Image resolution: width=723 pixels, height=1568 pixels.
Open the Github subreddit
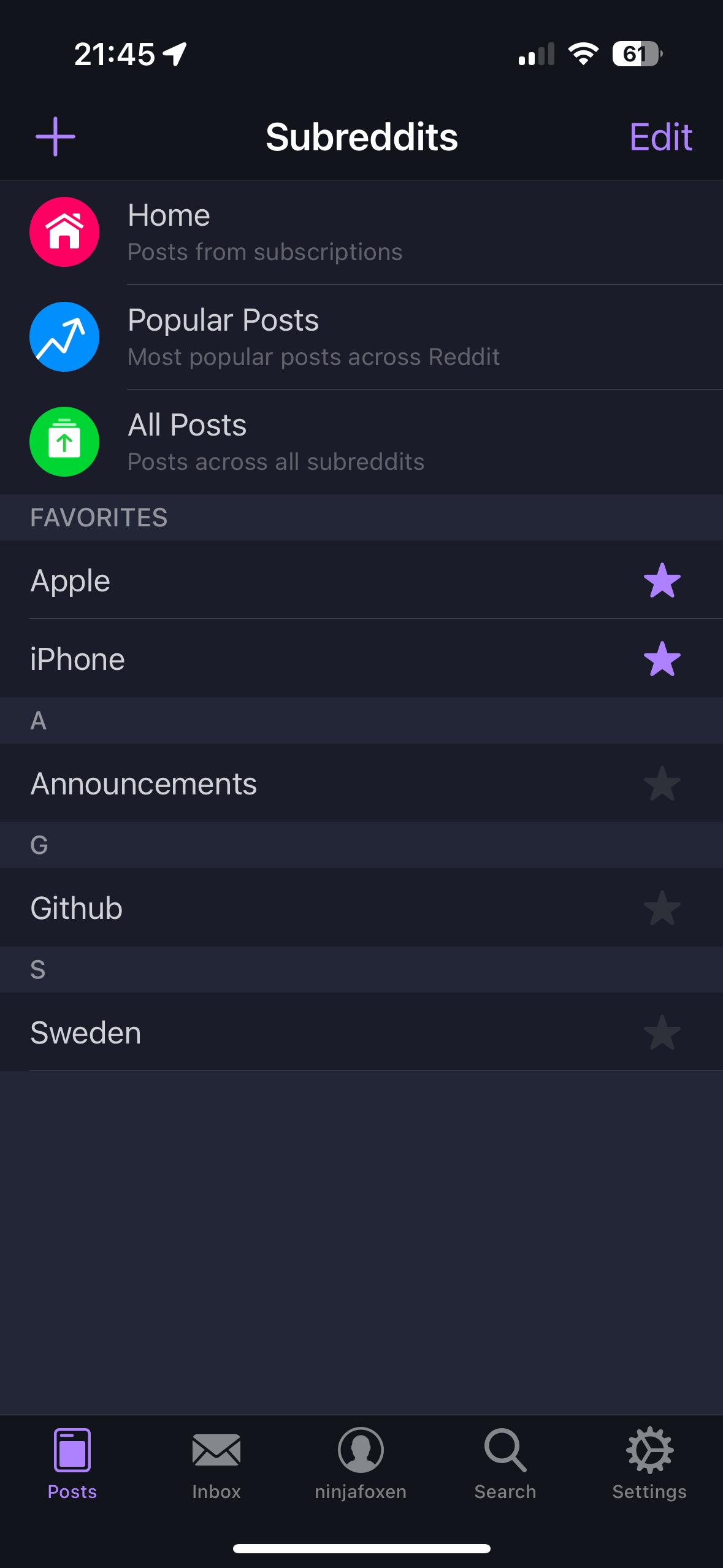[x=361, y=908]
